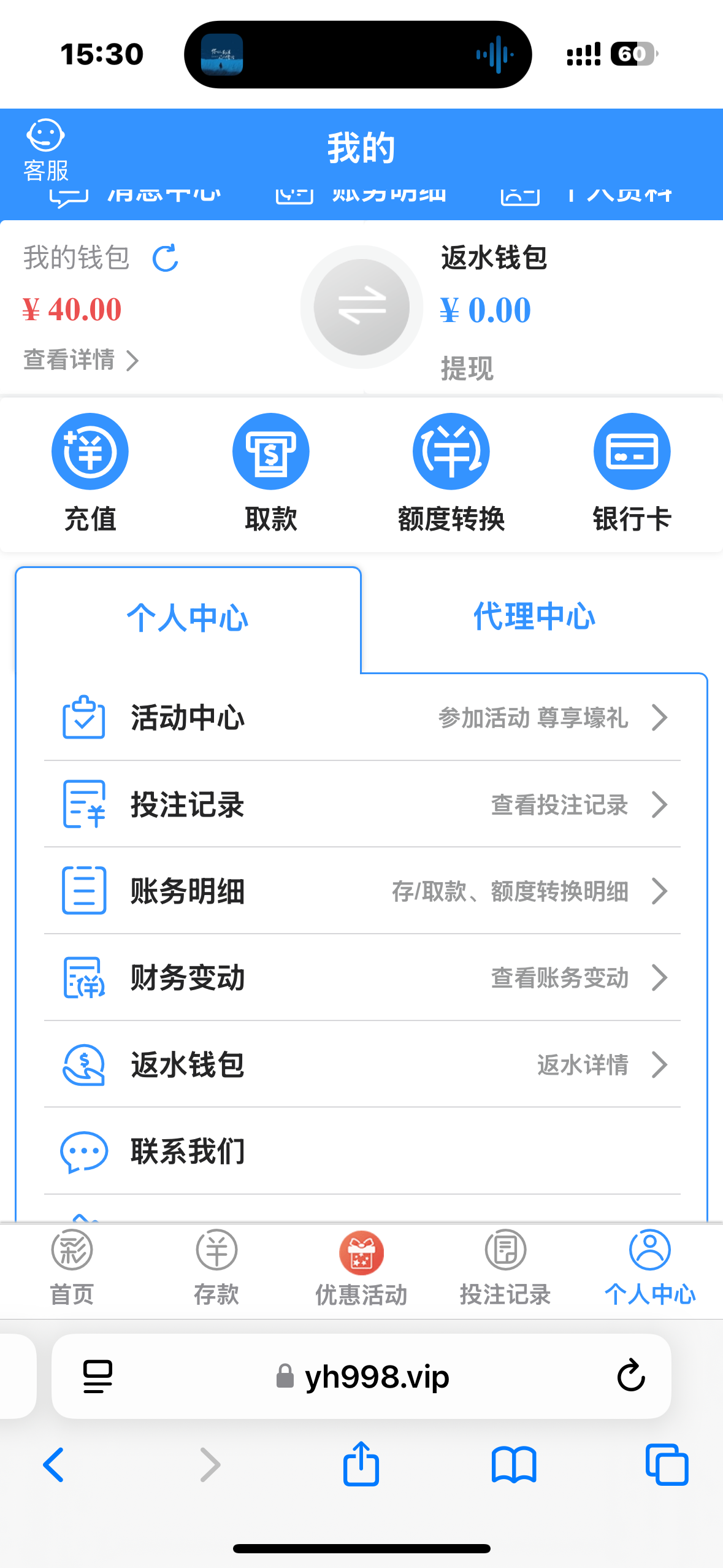Open 优惠活动 in bottom navigation

click(361, 1267)
